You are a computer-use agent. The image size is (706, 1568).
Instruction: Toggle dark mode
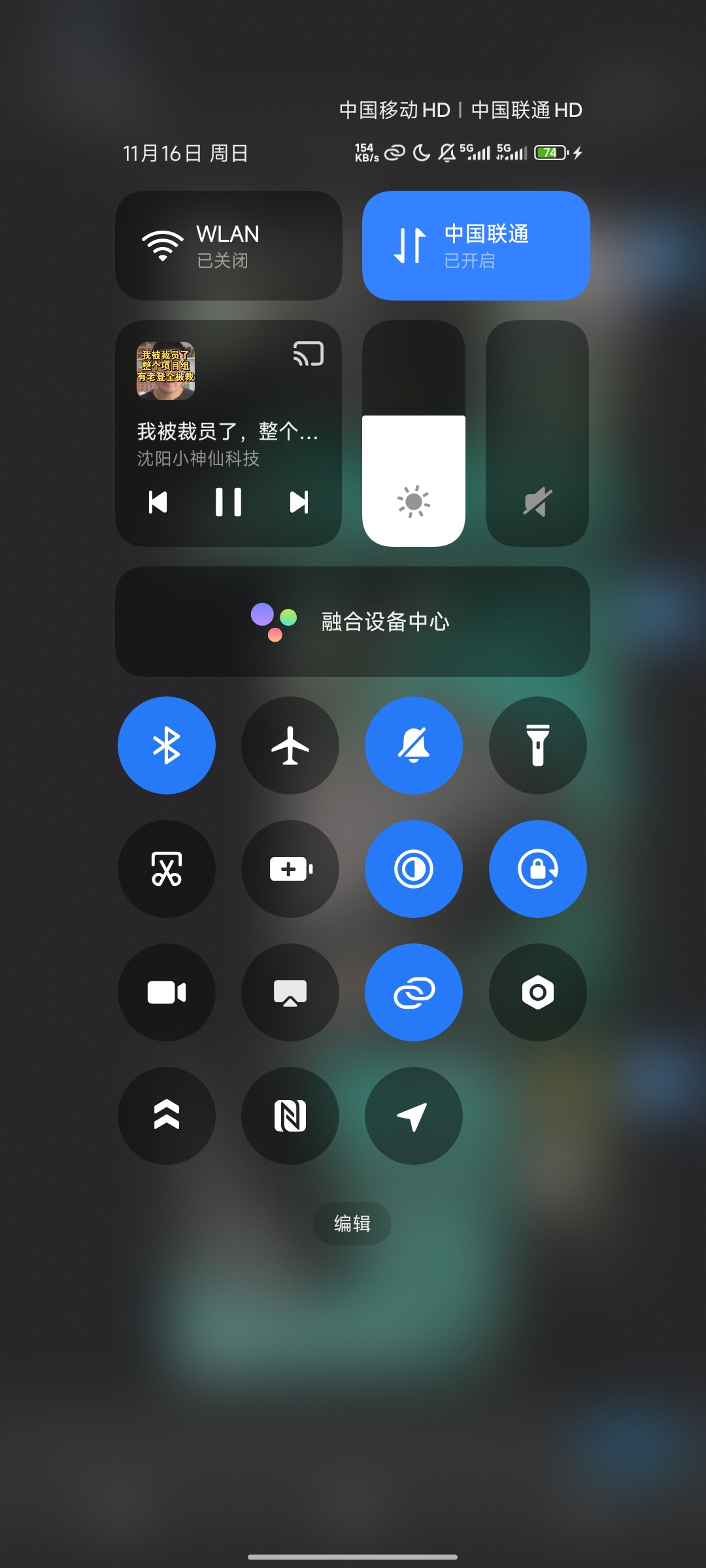pos(413,868)
